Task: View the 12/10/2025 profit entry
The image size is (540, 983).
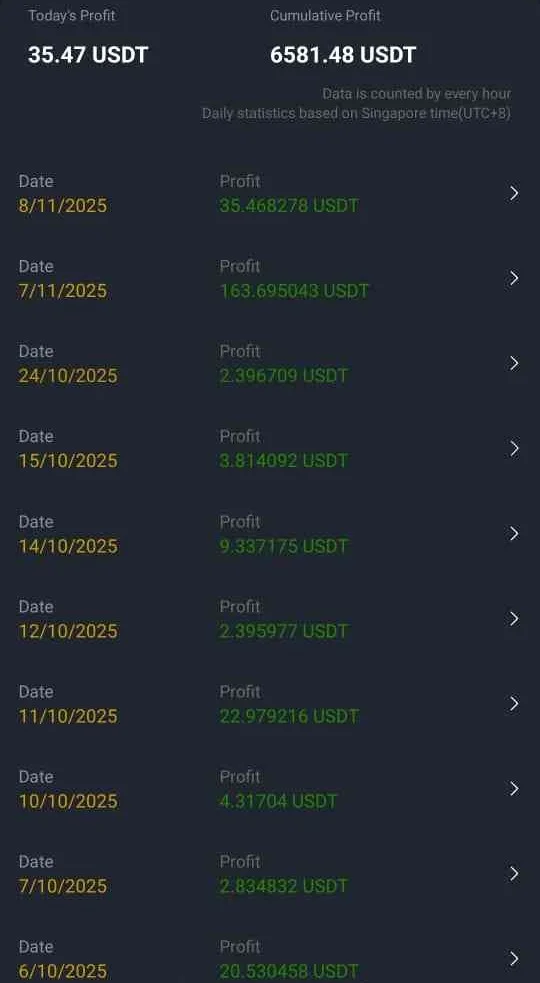Action: (x=270, y=619)
